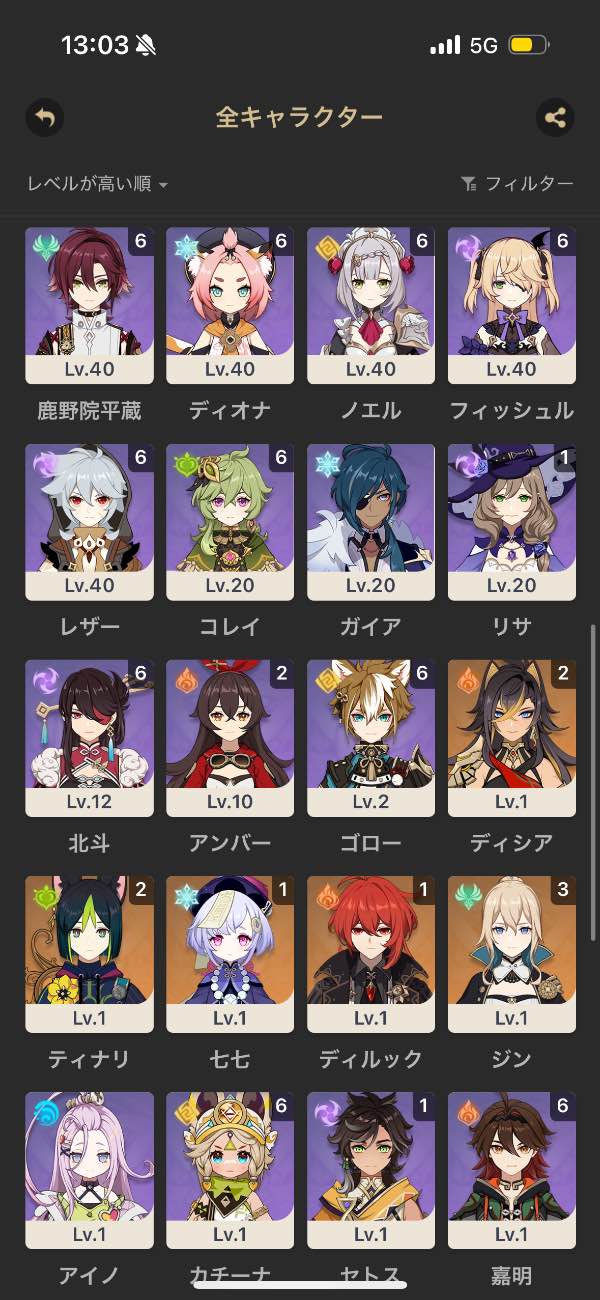Open the レベルが高い順 sort dropdown

[x=97, y=184]
